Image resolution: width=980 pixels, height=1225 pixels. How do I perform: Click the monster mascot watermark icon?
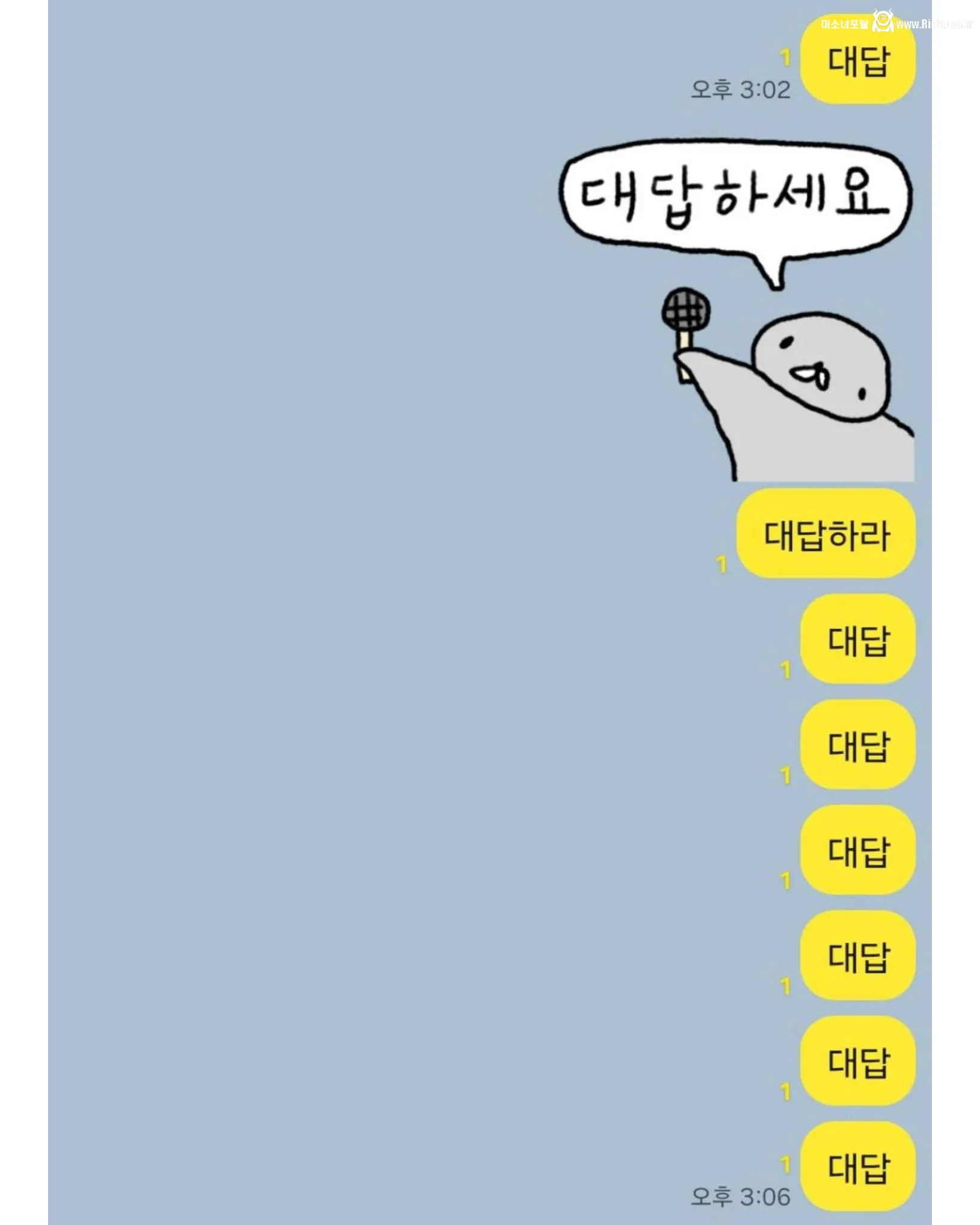click(x=882, y=20)
